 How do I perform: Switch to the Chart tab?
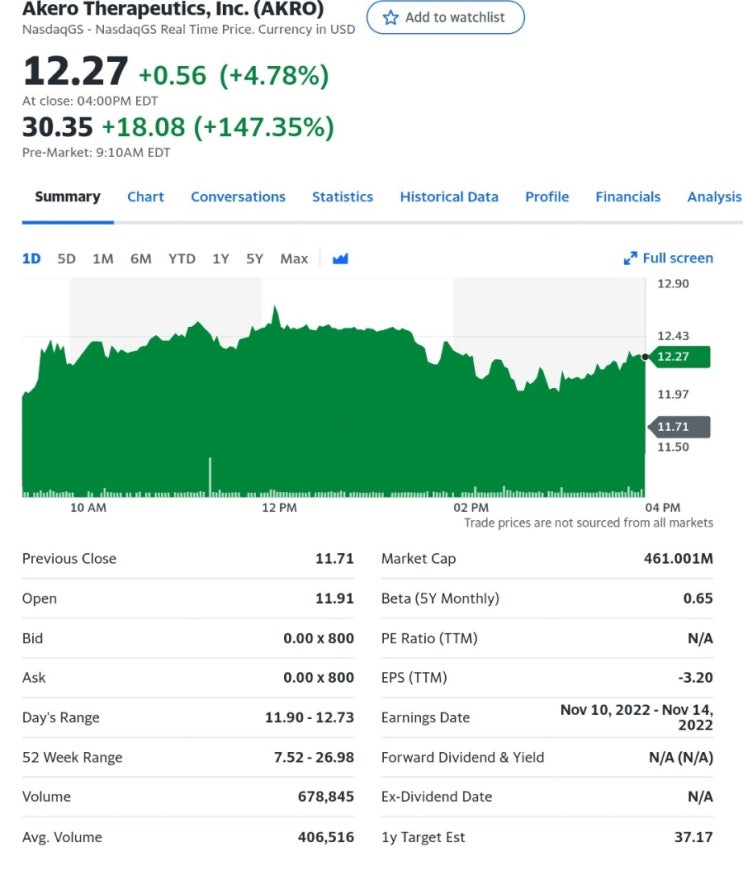point(145,197)
